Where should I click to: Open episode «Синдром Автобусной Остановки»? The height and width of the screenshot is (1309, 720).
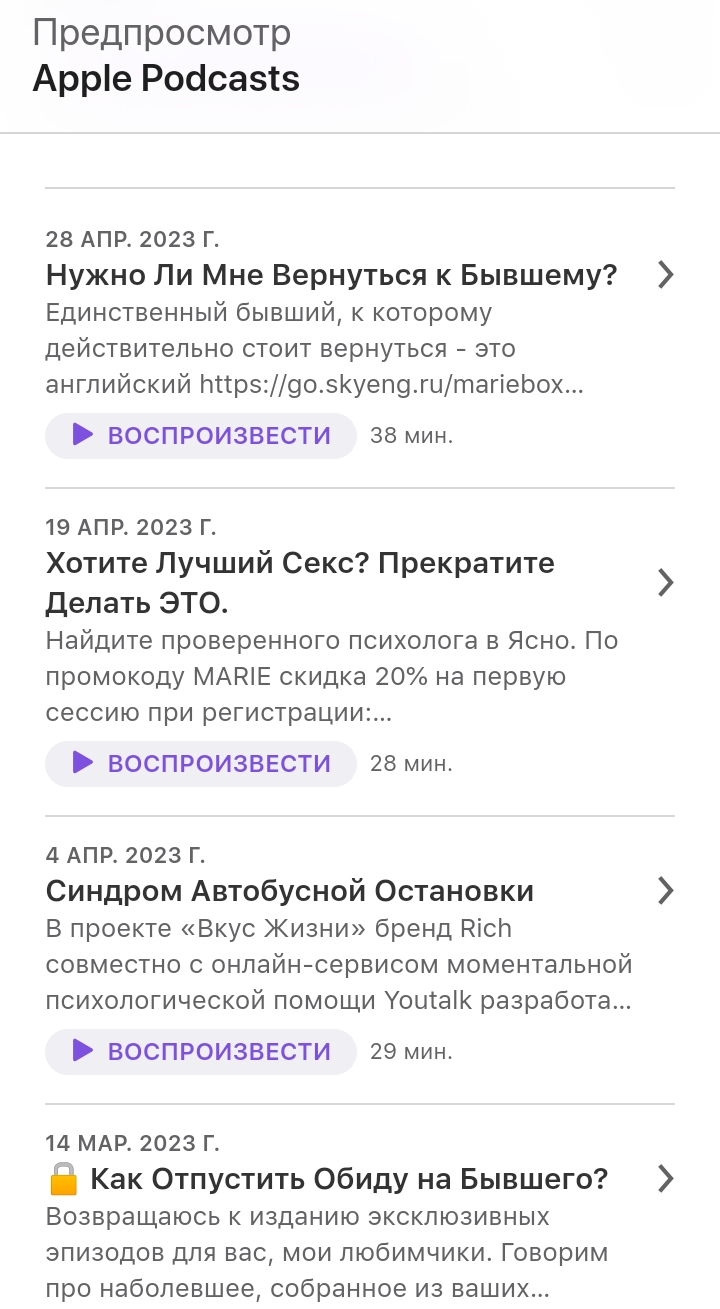(290, 891)
